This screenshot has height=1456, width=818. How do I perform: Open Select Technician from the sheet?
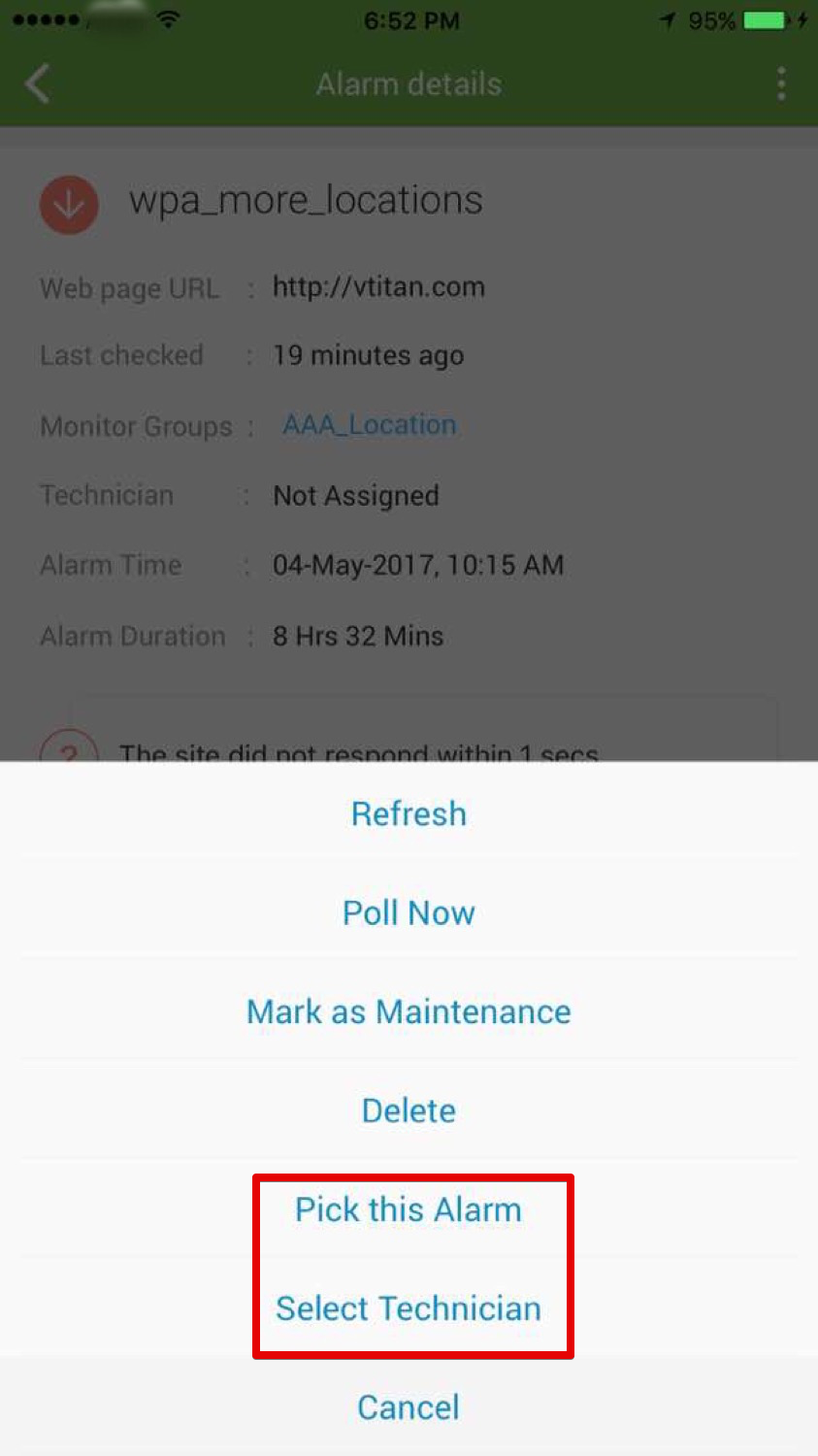click(x=409, y=1308)
